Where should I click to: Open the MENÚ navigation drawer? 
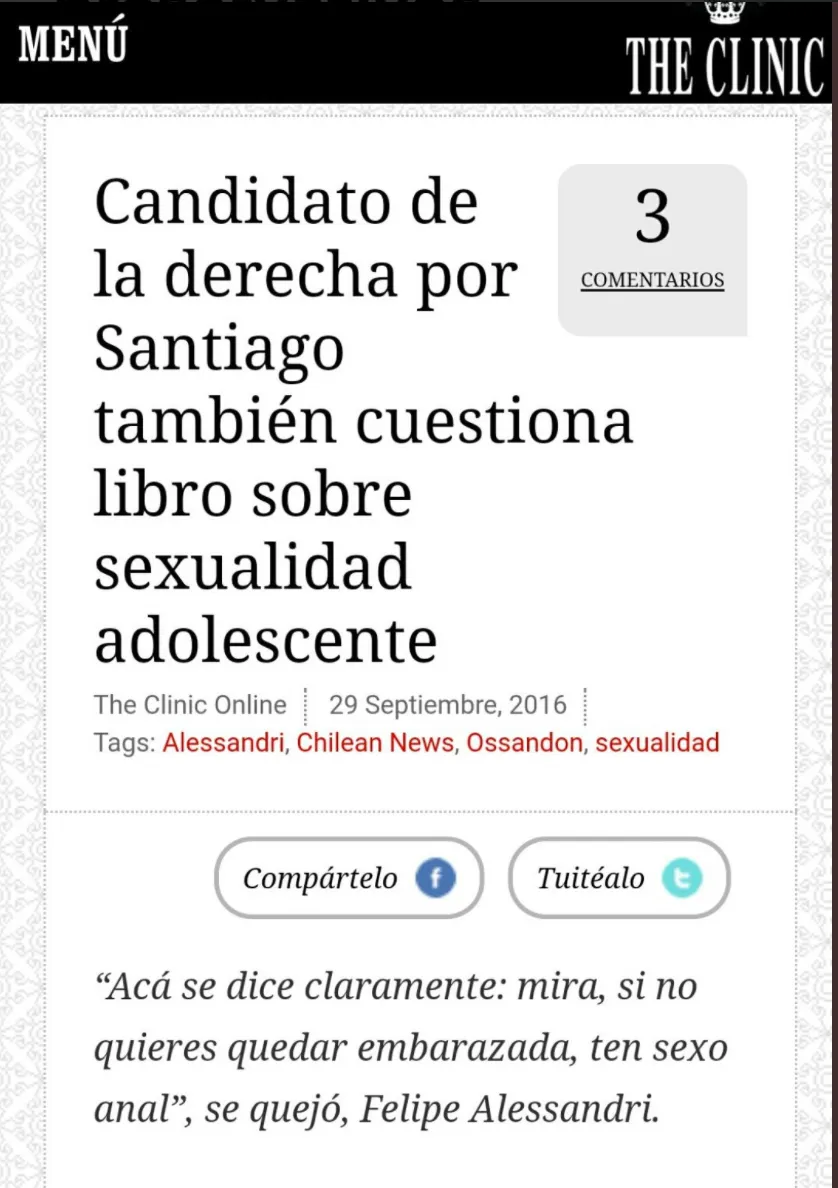pyautogui.click(x=73, y=45)
